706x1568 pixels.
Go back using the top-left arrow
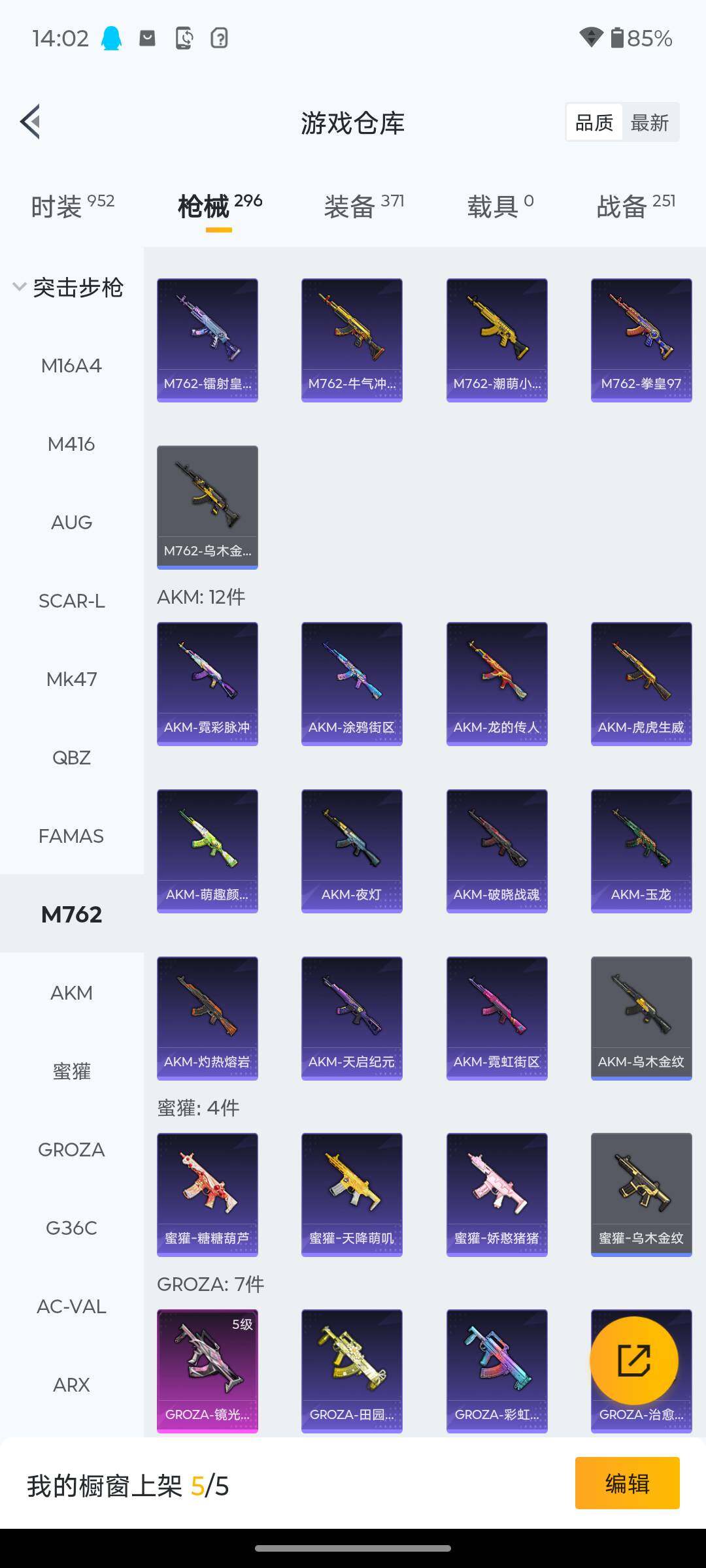coord(31,122)
